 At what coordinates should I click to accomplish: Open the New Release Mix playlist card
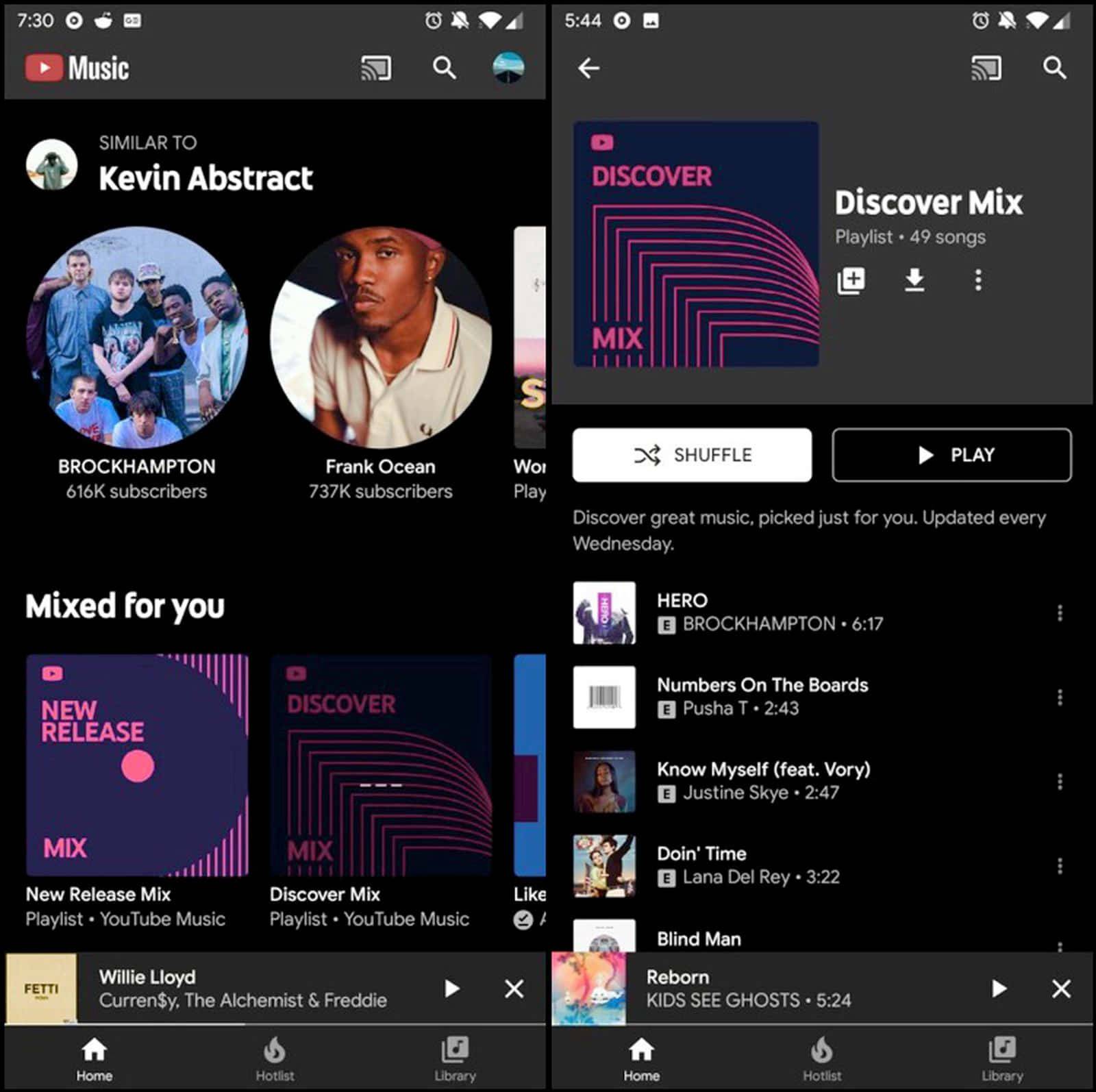click(x=137, y=765)
